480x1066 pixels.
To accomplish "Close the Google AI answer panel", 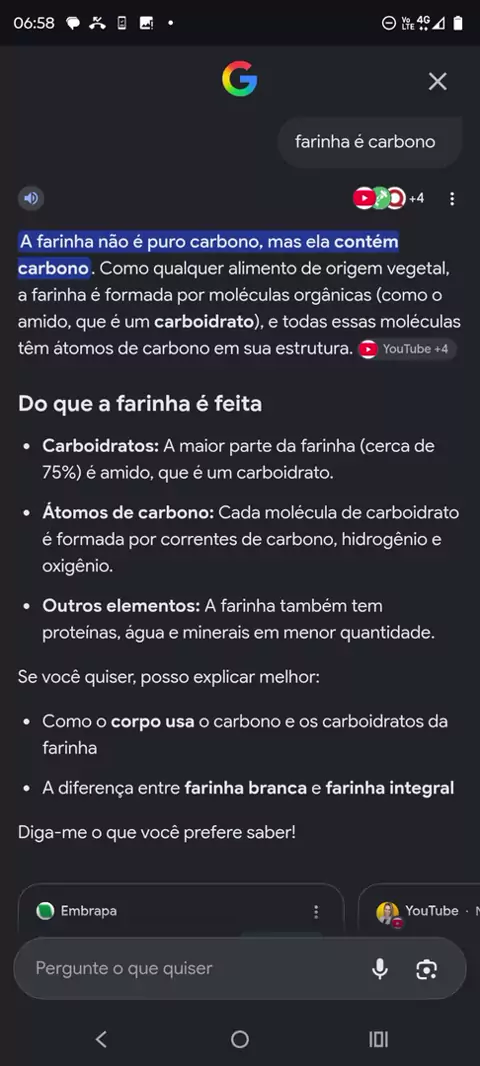I will (437, 82).
